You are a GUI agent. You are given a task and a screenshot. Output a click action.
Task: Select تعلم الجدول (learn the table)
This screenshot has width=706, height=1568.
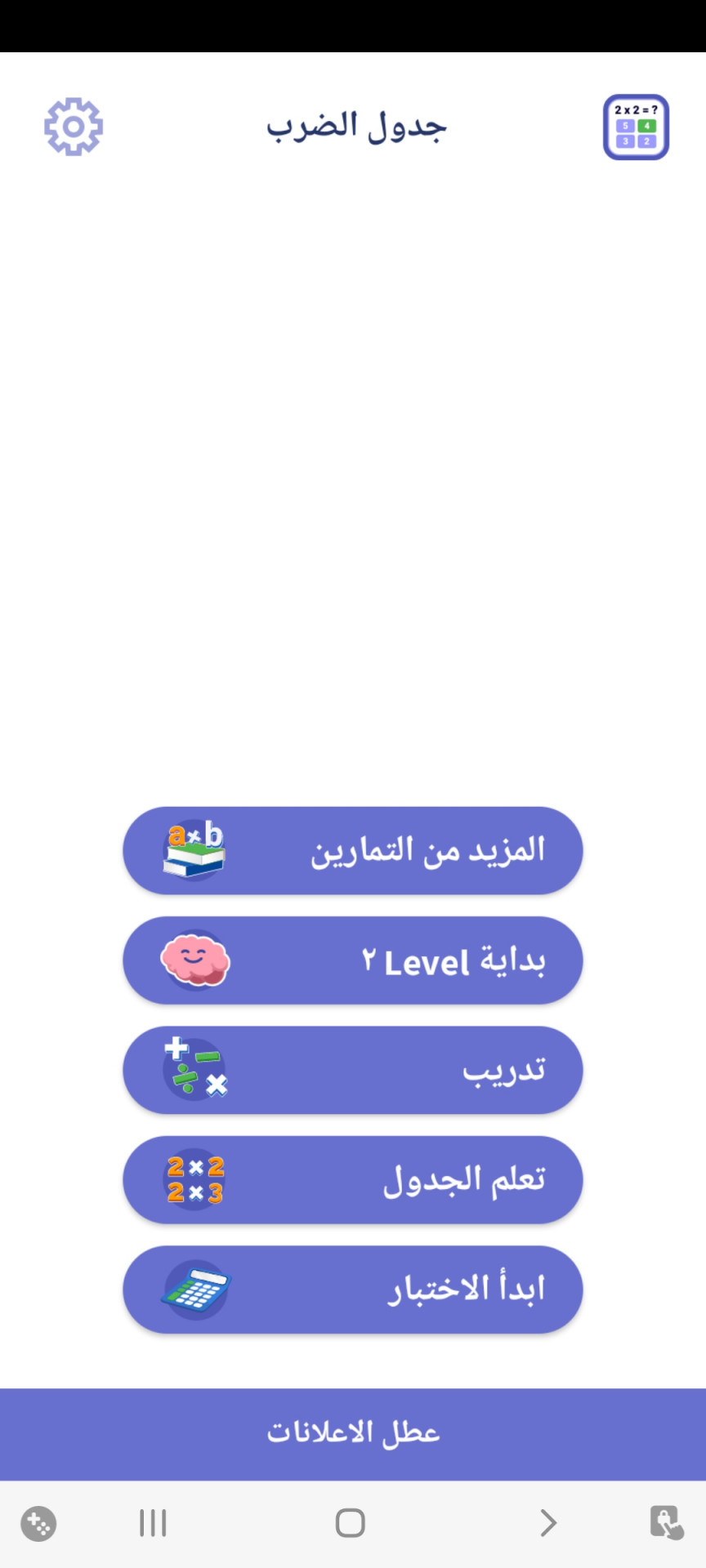[352, 1179]
